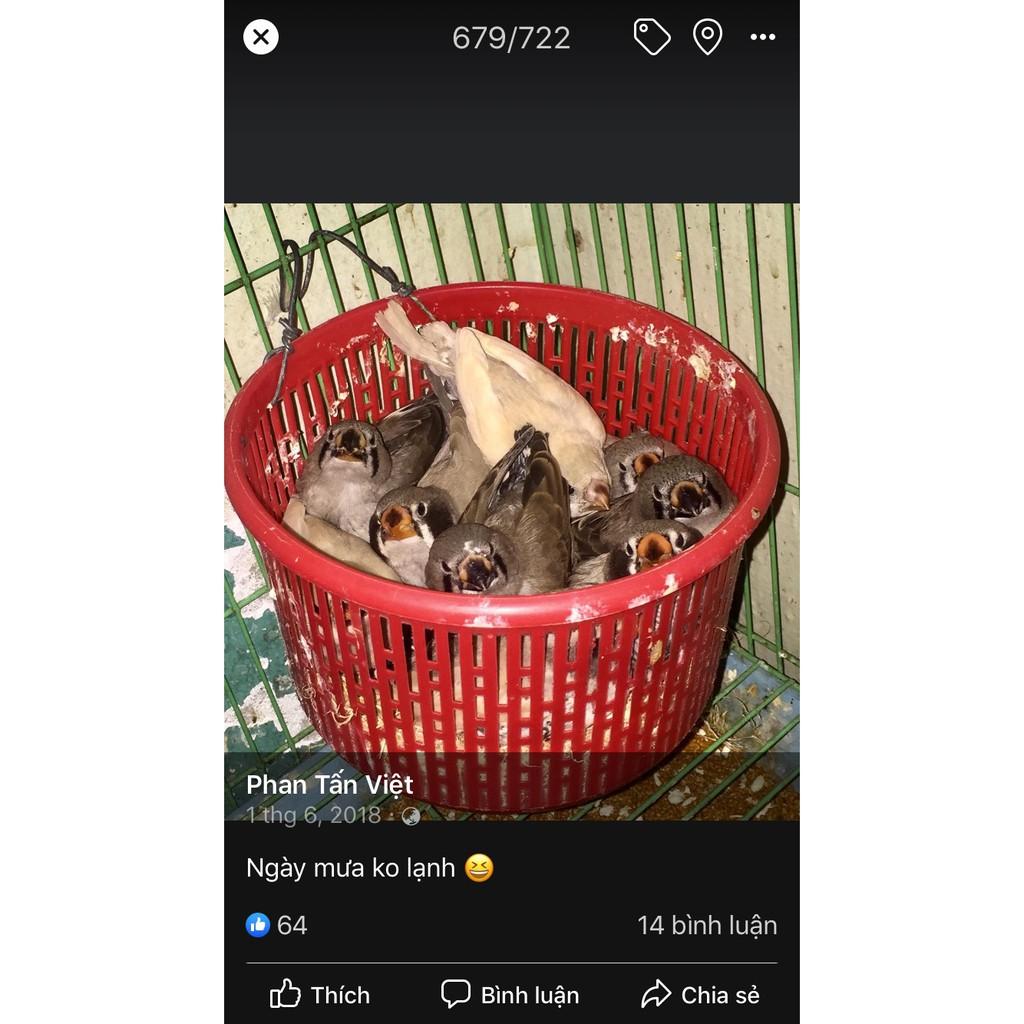1024x1024 pixels.
Task: Tap the tag icon to tag people
Action: [x=651, y=37]
